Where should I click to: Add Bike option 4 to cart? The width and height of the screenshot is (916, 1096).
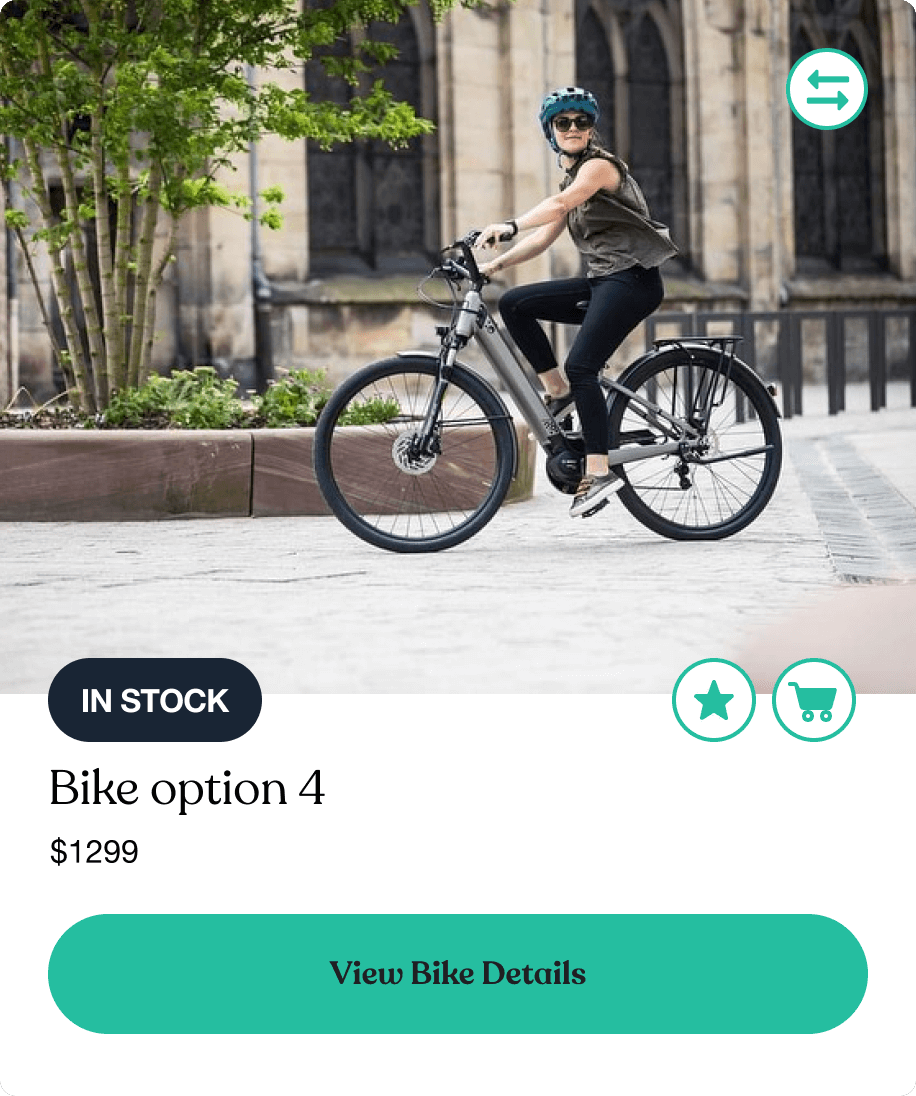click(x=814, y=700)
